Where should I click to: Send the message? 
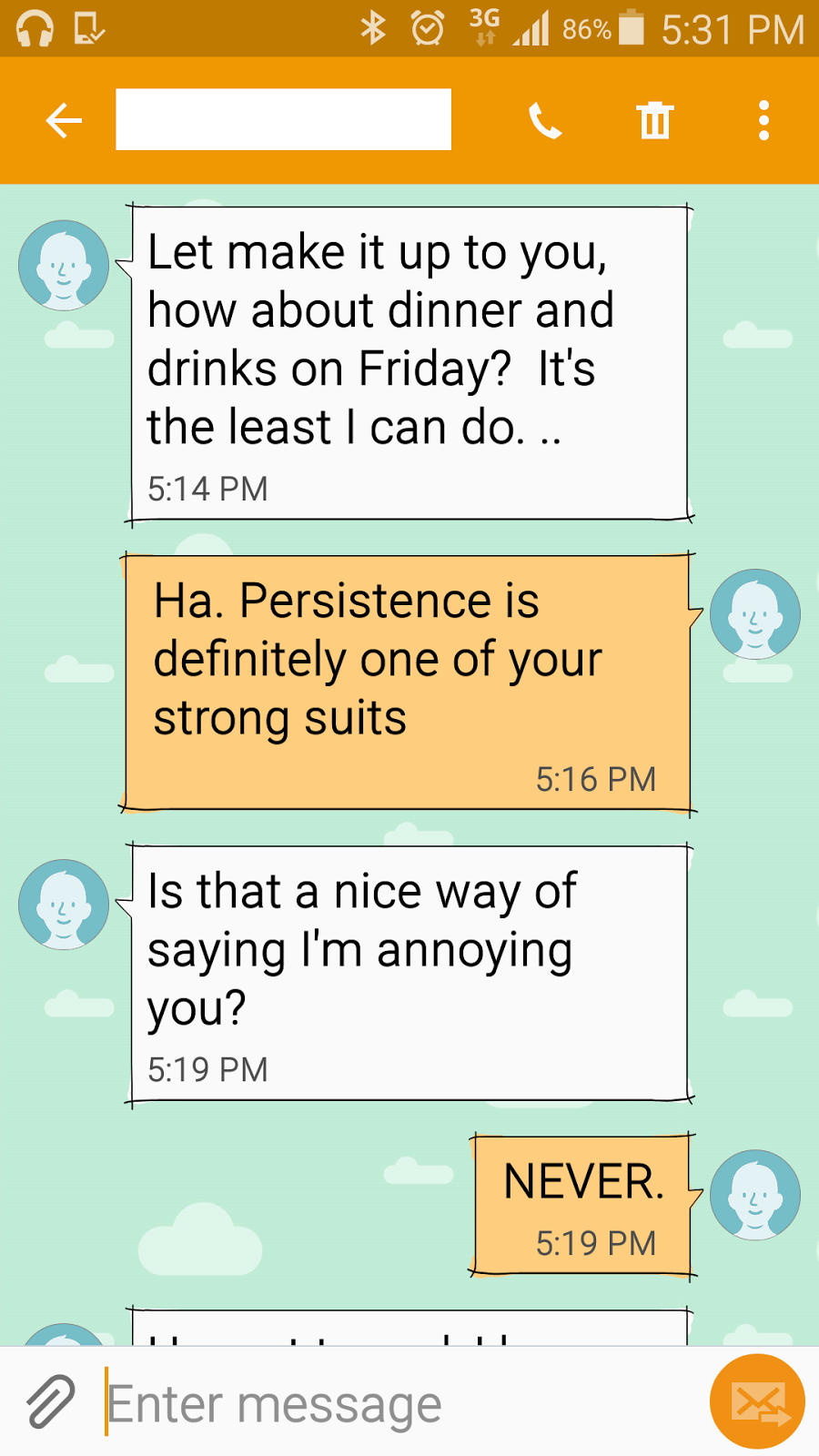(756, 1401)
